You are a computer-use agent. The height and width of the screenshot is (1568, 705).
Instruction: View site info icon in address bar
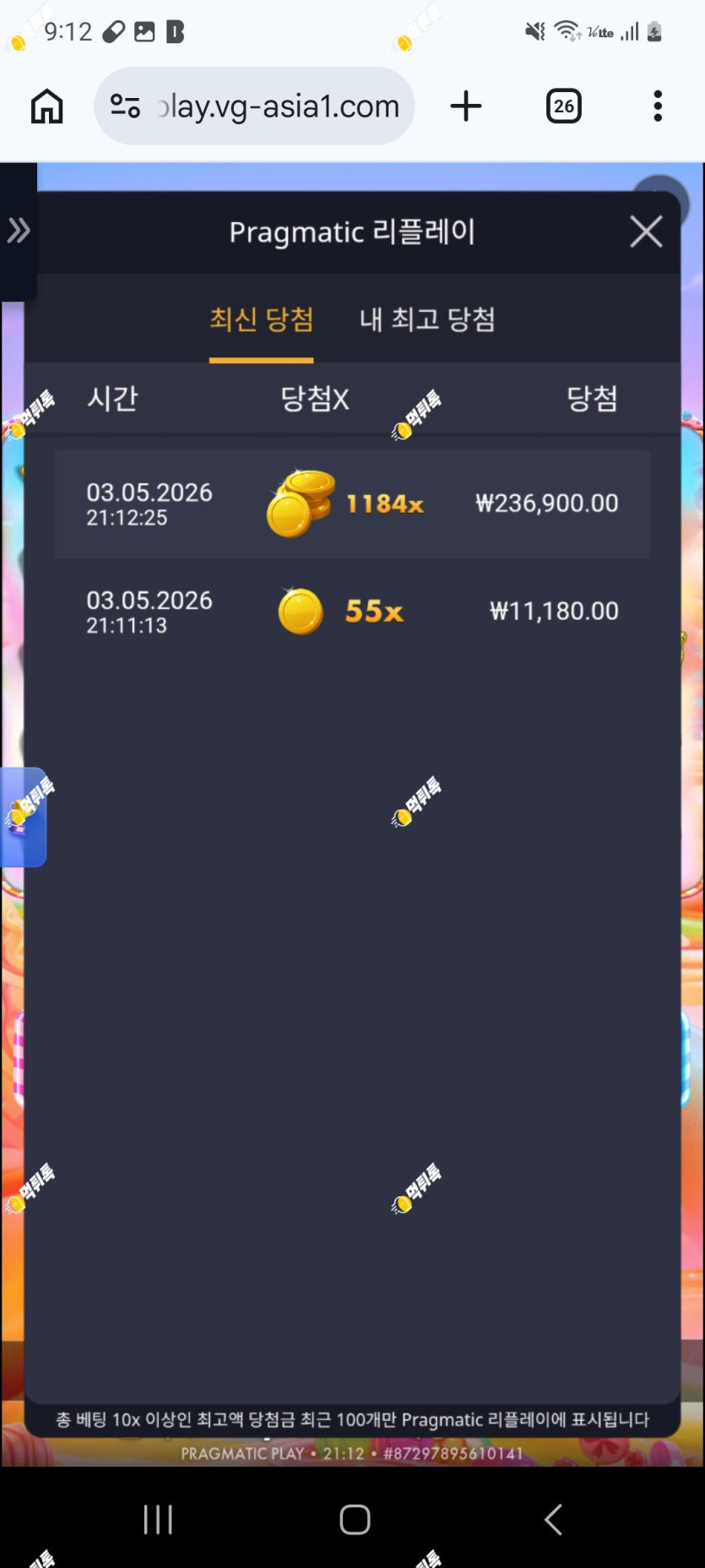[125, 106]
